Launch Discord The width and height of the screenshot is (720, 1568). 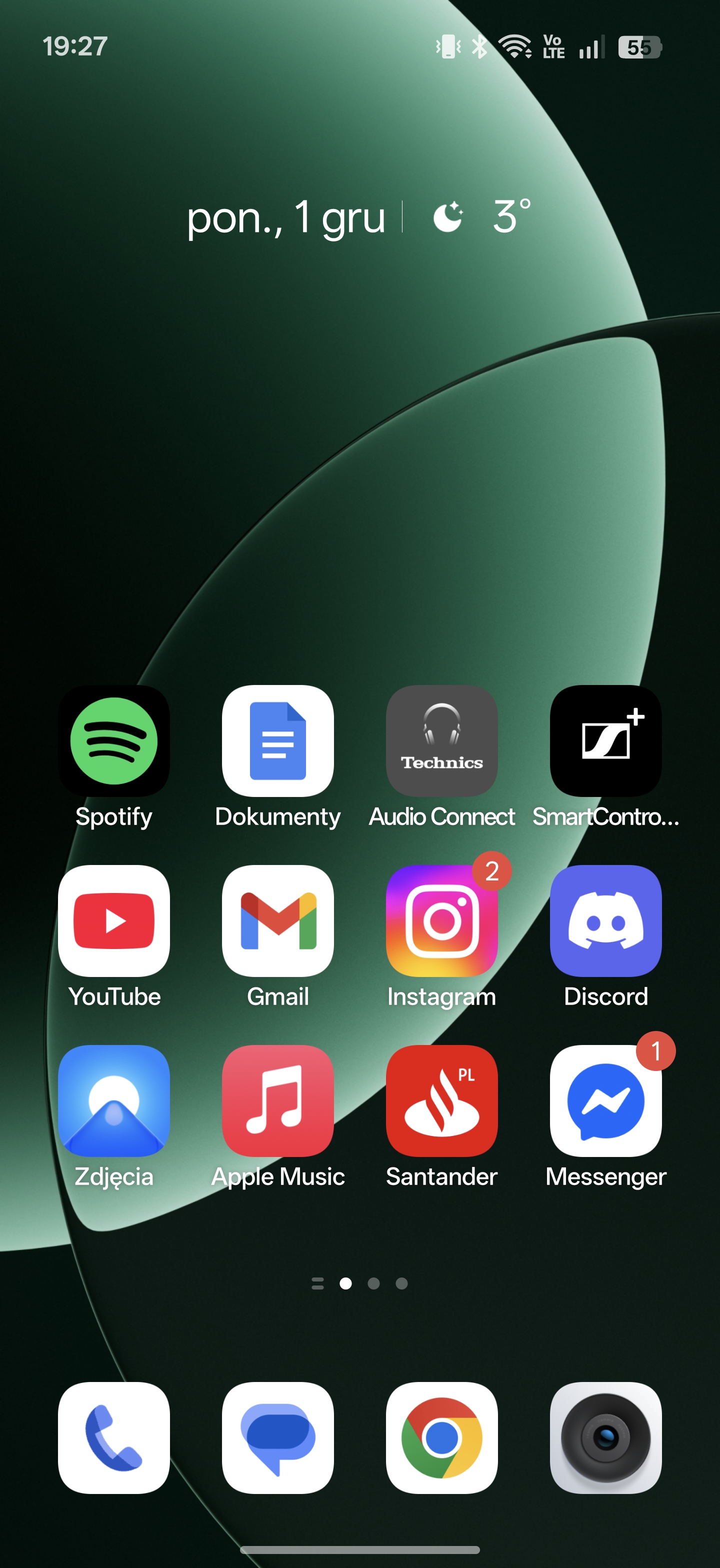(x=605, y=920)
